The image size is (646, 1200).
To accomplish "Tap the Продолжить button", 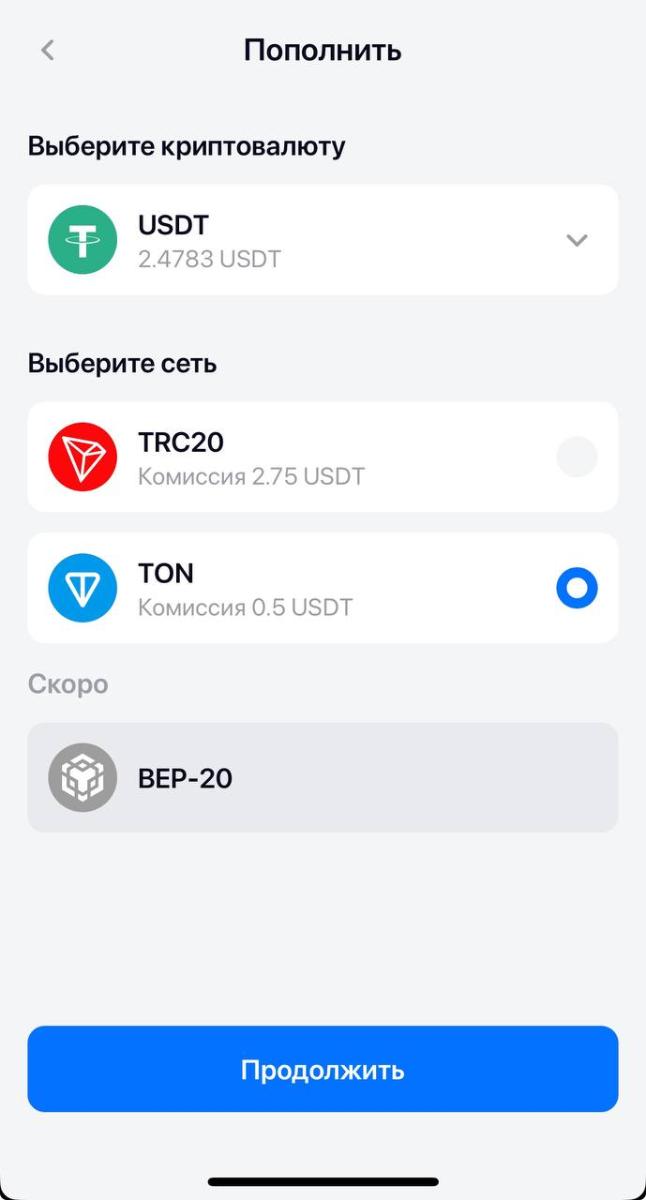I will pyautogui.click(x=322, y=1069).
